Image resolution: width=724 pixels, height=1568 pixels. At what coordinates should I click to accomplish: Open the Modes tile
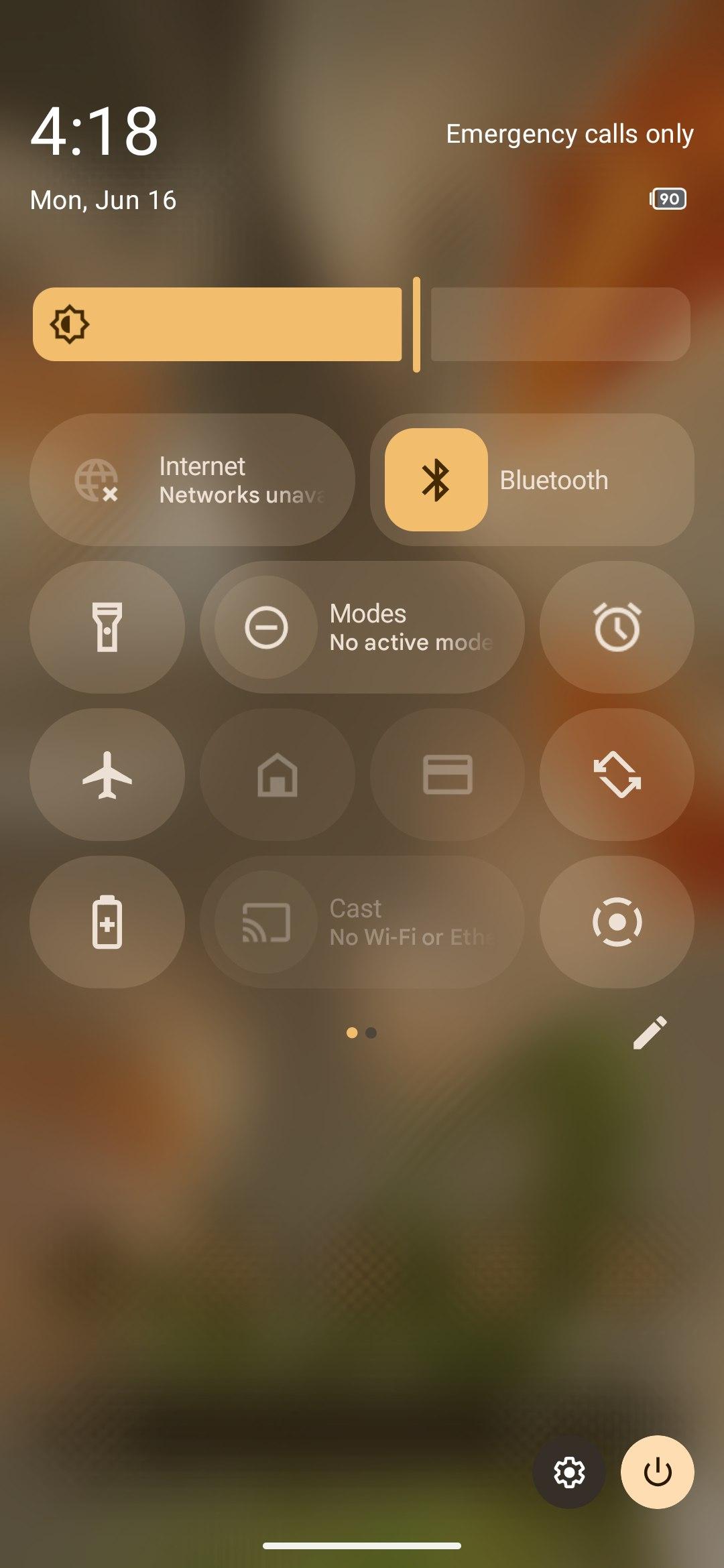[362, 627]
